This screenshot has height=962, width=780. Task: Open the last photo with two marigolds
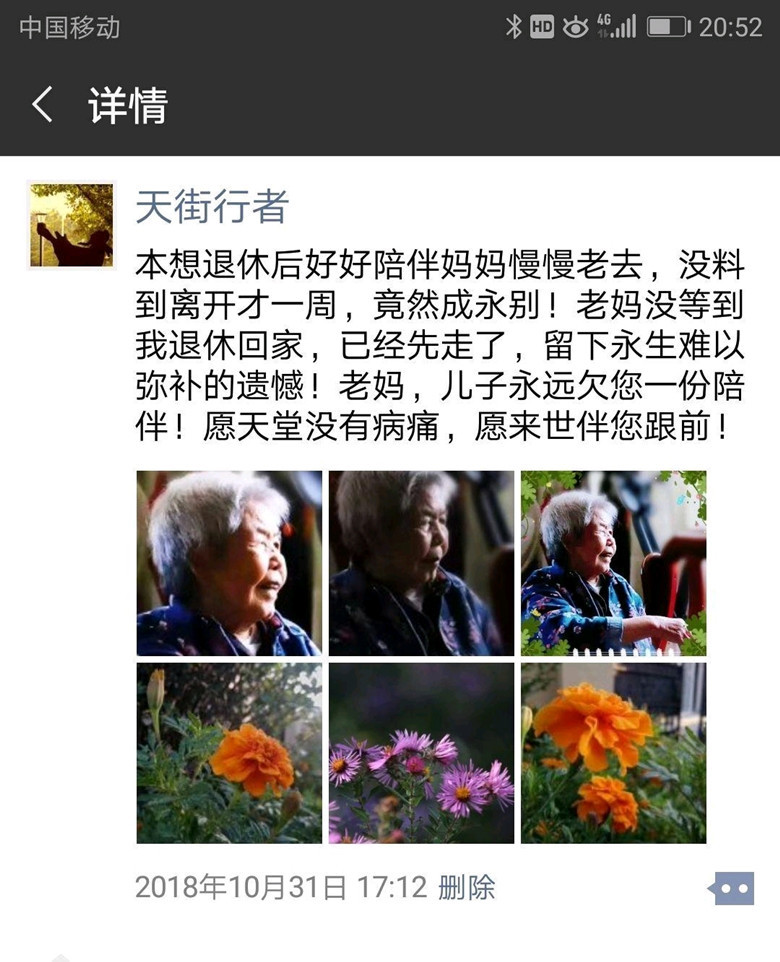[613, 753]
